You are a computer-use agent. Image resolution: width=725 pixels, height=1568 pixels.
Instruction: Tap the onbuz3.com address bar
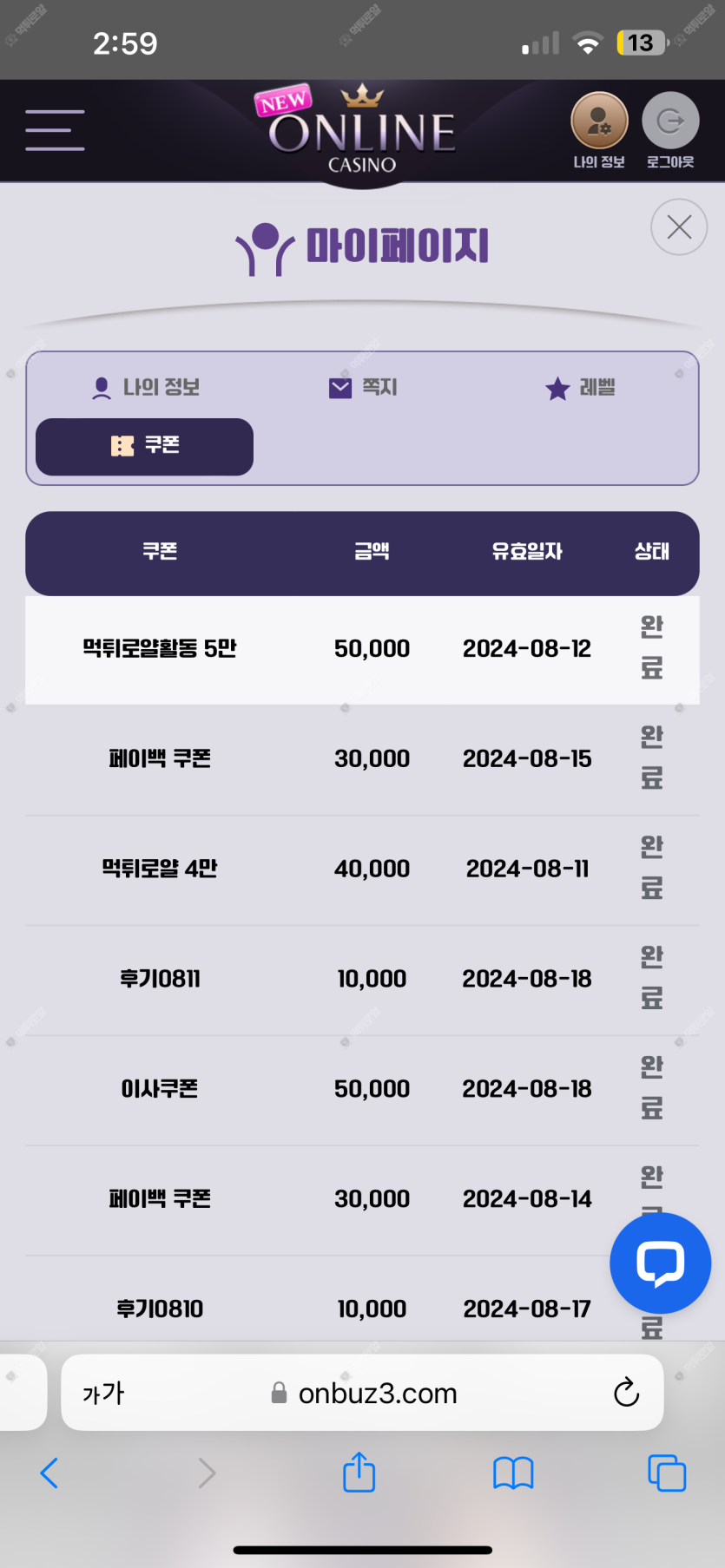(362, 1393)
